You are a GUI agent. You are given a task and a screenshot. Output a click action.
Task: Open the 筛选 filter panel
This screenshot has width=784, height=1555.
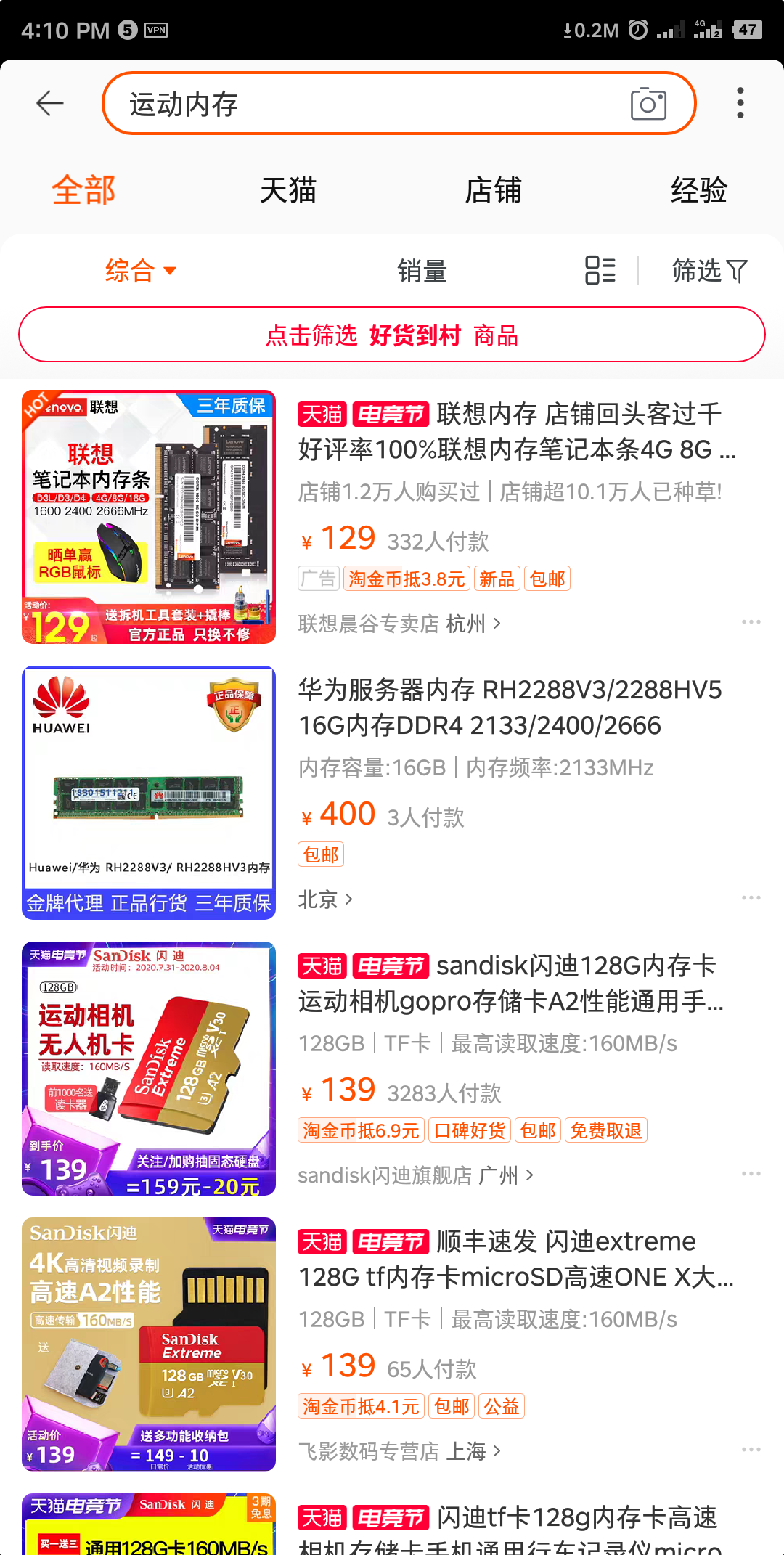709,271
